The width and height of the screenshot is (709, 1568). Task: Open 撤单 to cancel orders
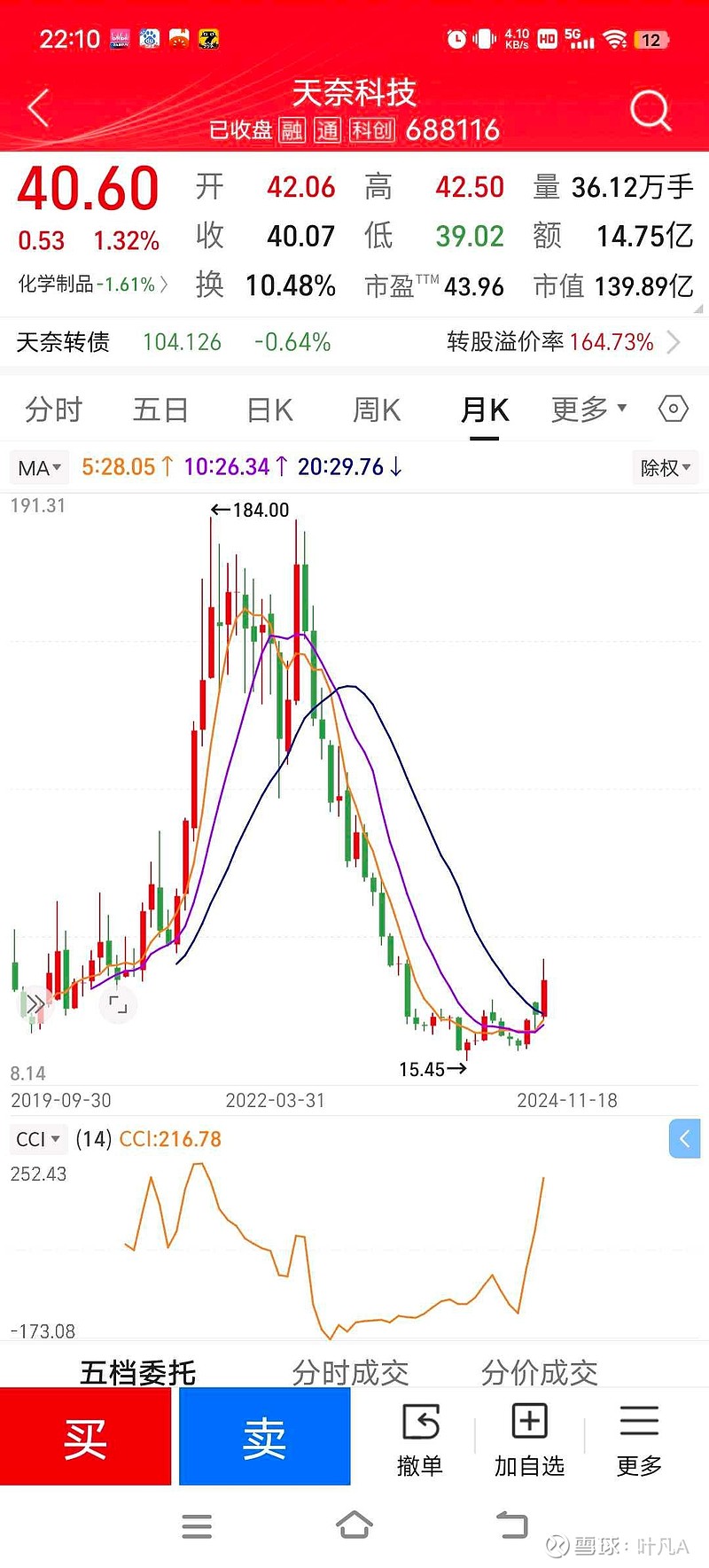pyautogui.click(x=420, y=1440)
